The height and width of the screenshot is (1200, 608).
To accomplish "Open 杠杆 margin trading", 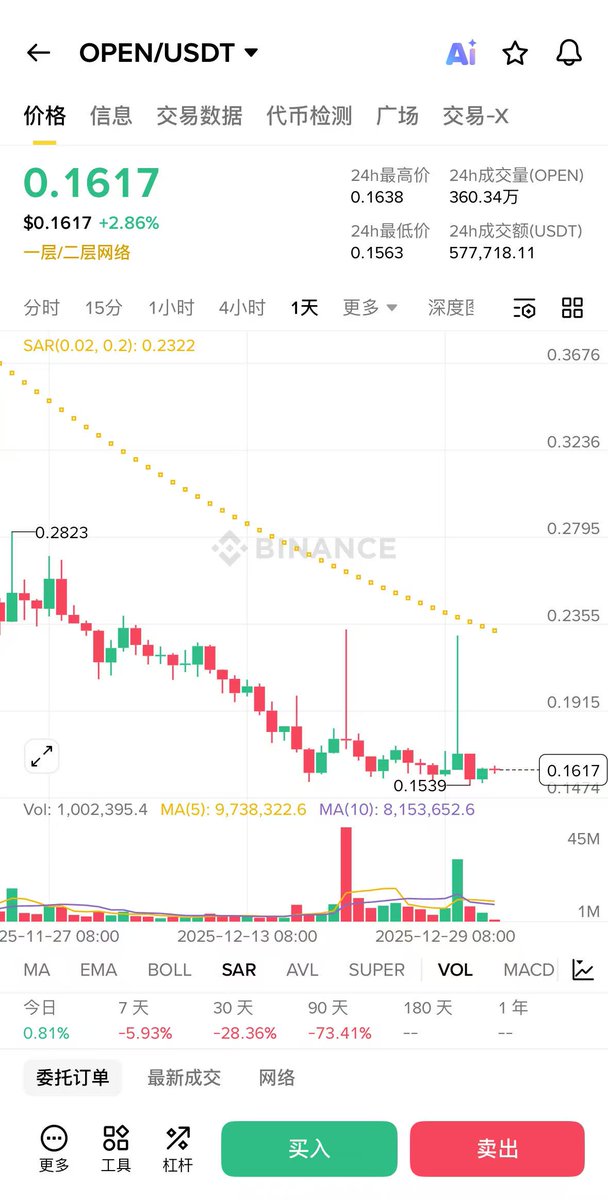I will point(178,1148).
